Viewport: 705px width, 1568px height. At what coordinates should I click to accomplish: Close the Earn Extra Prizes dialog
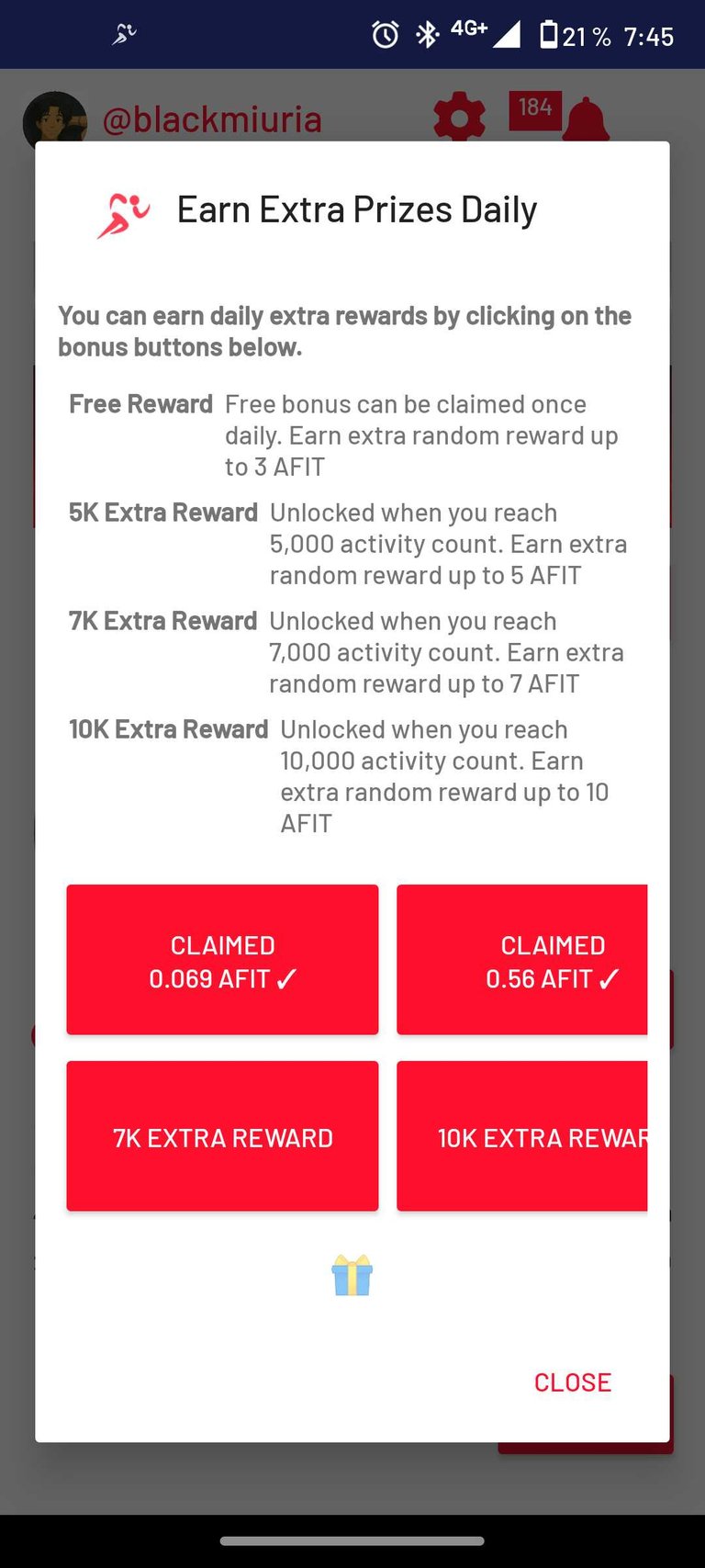pyautogui.click(x=573, y=1382)
